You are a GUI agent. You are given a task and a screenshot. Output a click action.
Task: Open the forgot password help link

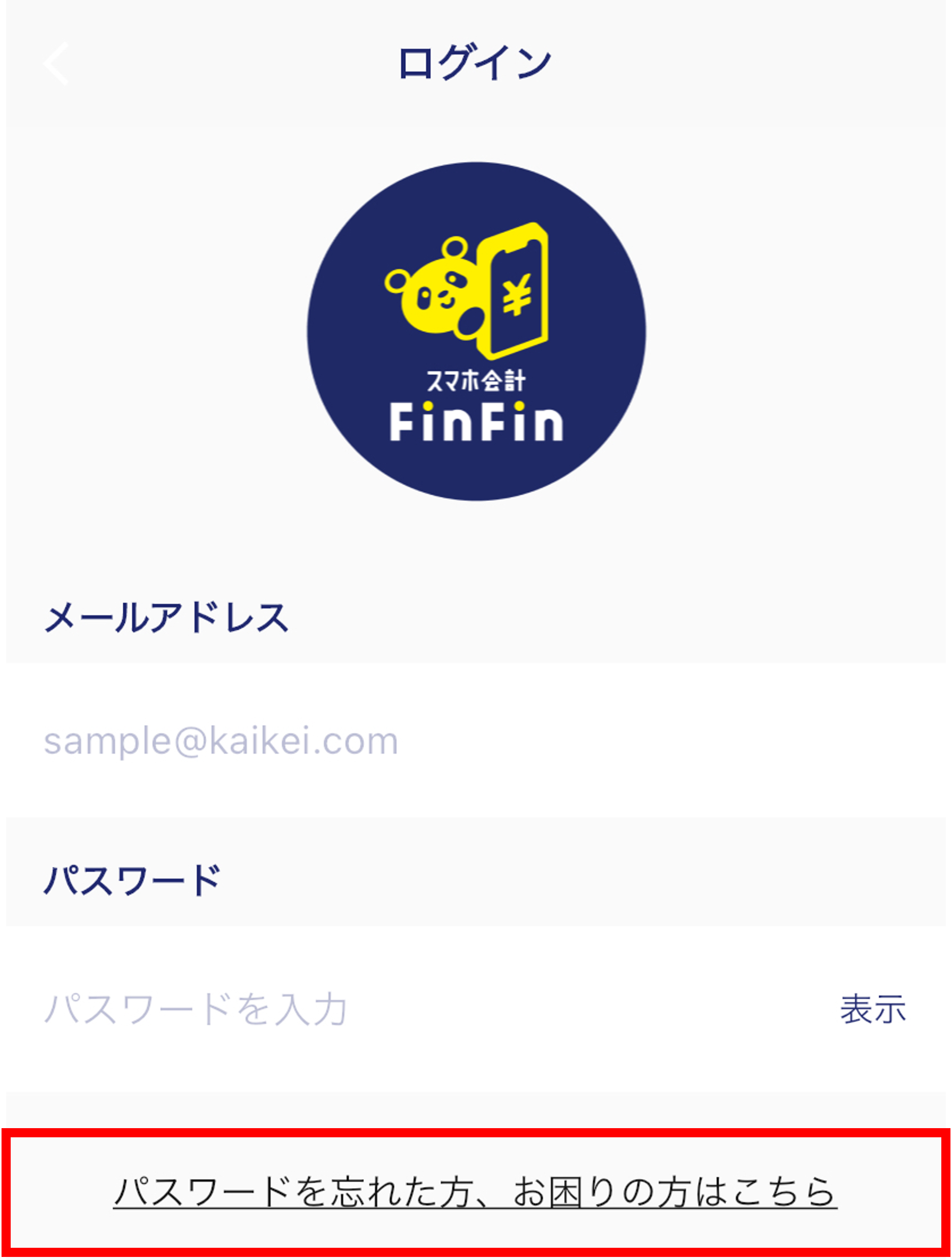[x=475, y=1192]
